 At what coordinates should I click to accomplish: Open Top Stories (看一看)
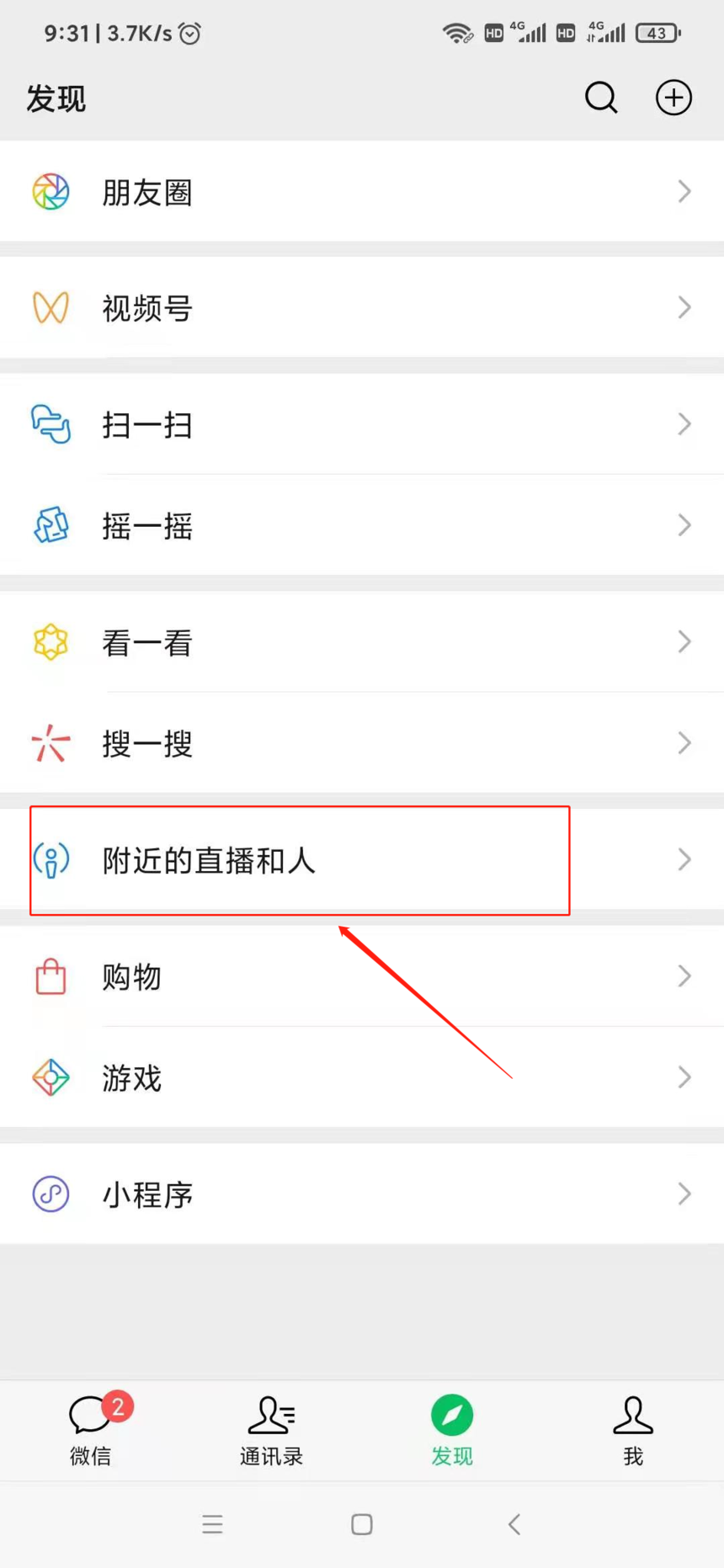point(147,642)
